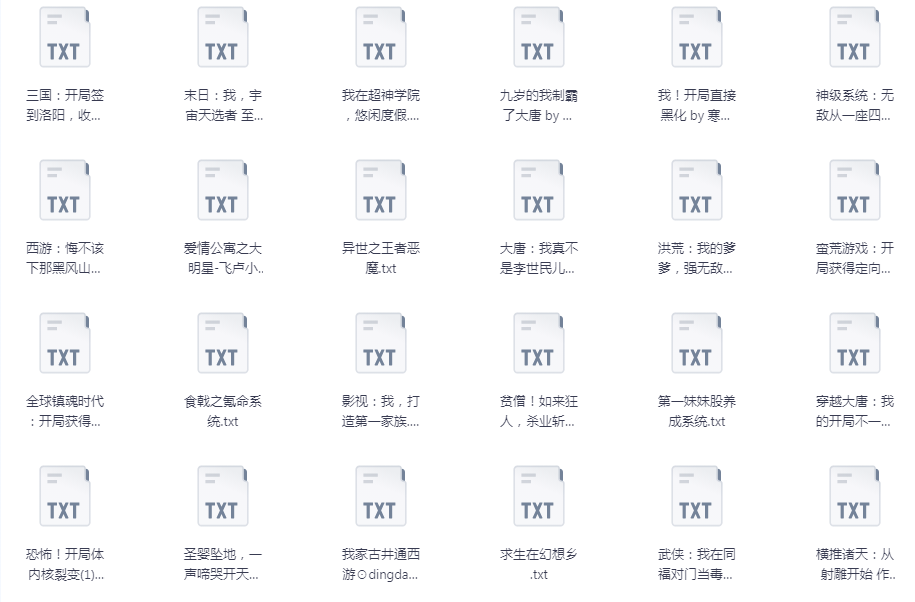Open 西游：悔不该下那黑风山 file
The width and height of the screenshot is (915, 602).
click(x=65, y=191)
